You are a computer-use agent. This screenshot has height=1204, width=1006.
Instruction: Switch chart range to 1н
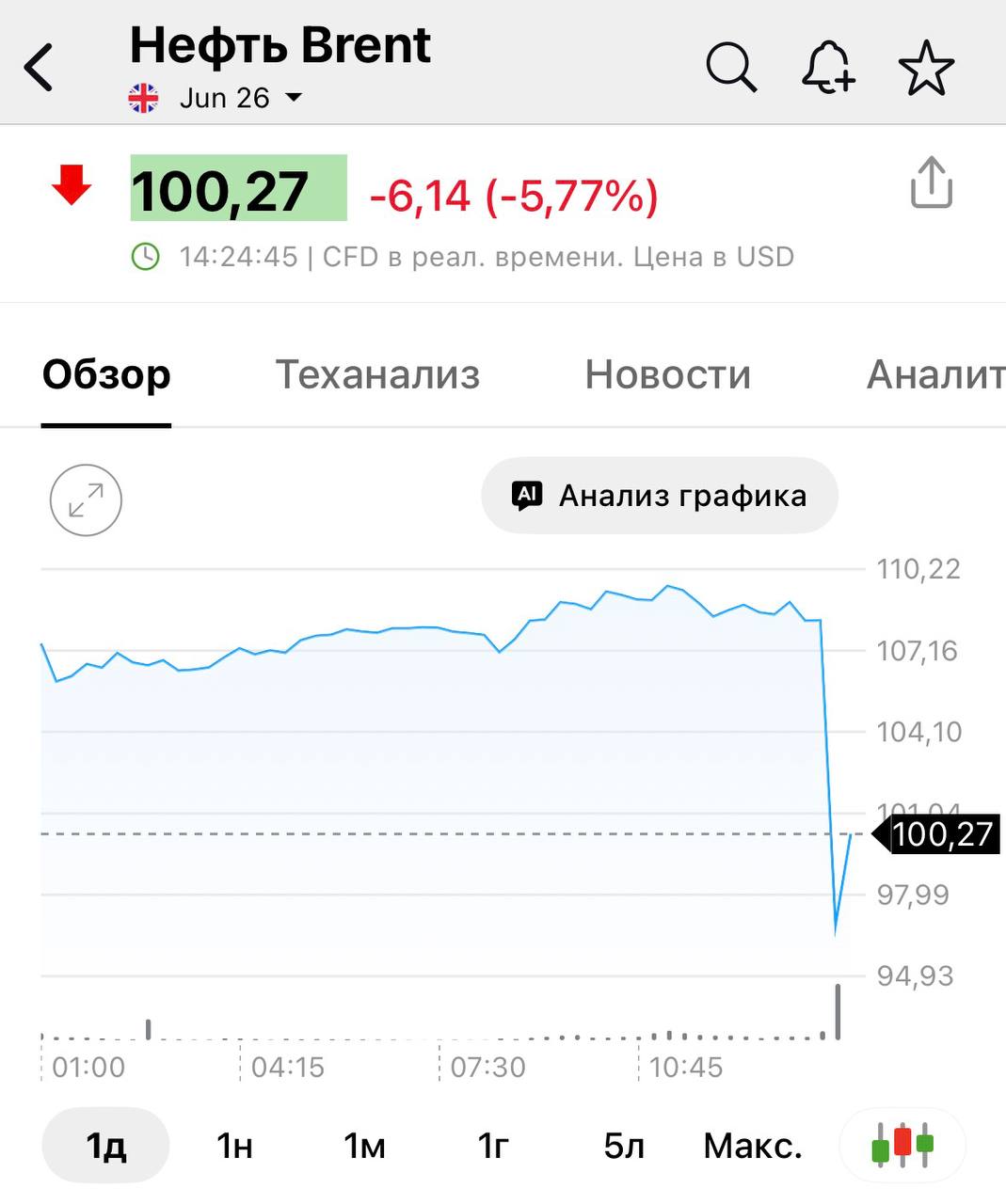[x=234, y=1146]
